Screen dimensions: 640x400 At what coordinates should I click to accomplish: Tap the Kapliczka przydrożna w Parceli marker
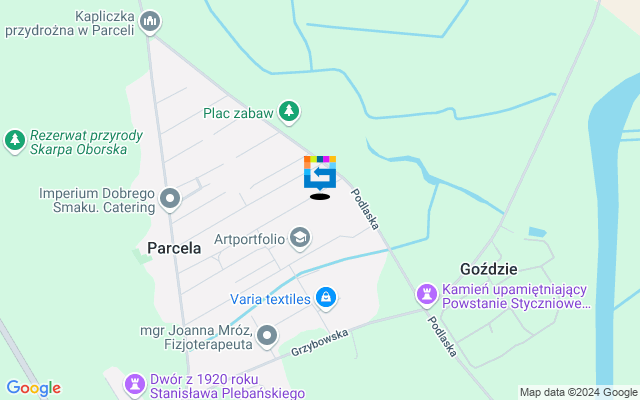pyautogui.click(x=151, y=20)
